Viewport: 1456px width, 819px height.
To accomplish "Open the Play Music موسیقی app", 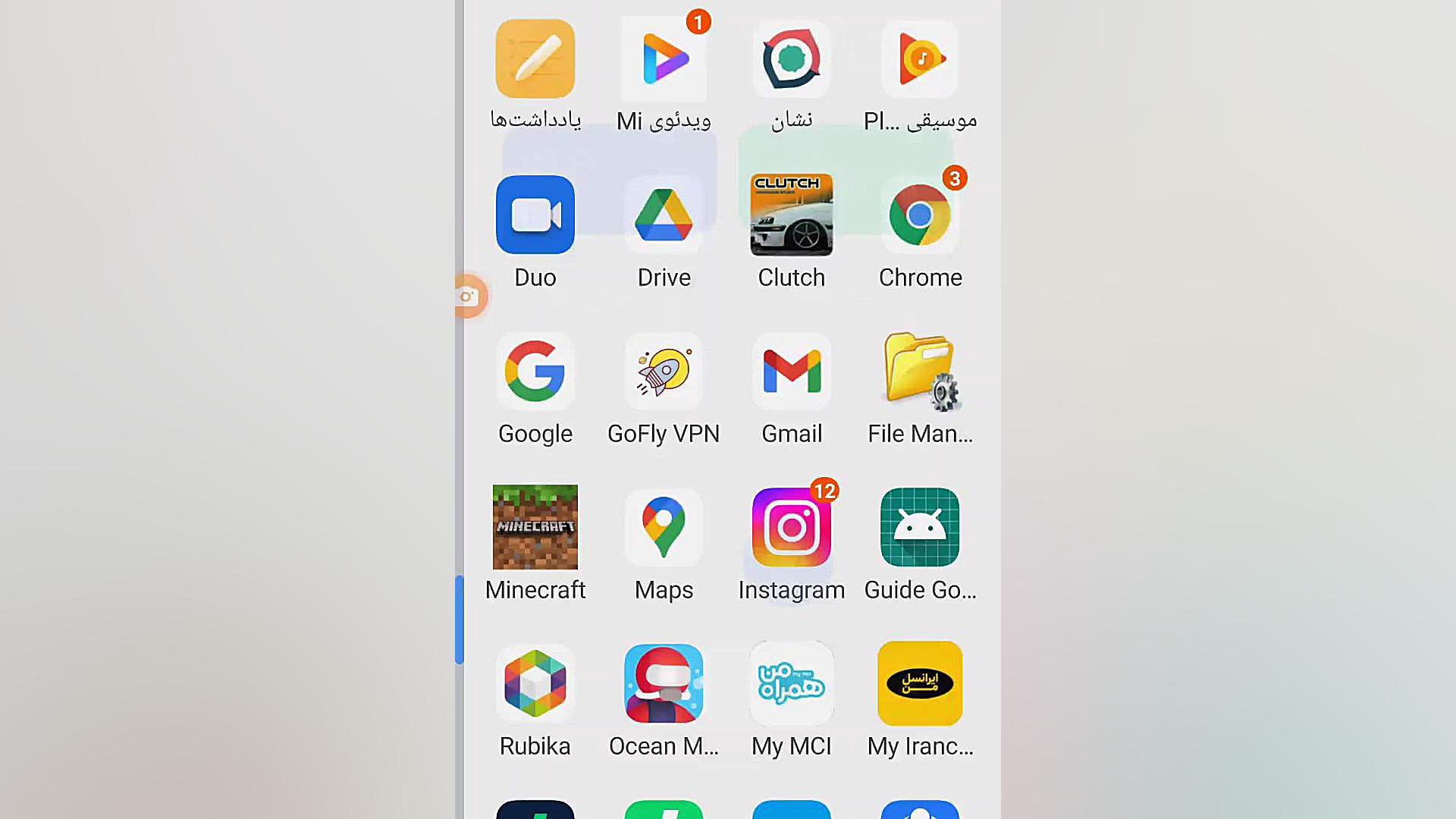I will click(x=920, y=59).
